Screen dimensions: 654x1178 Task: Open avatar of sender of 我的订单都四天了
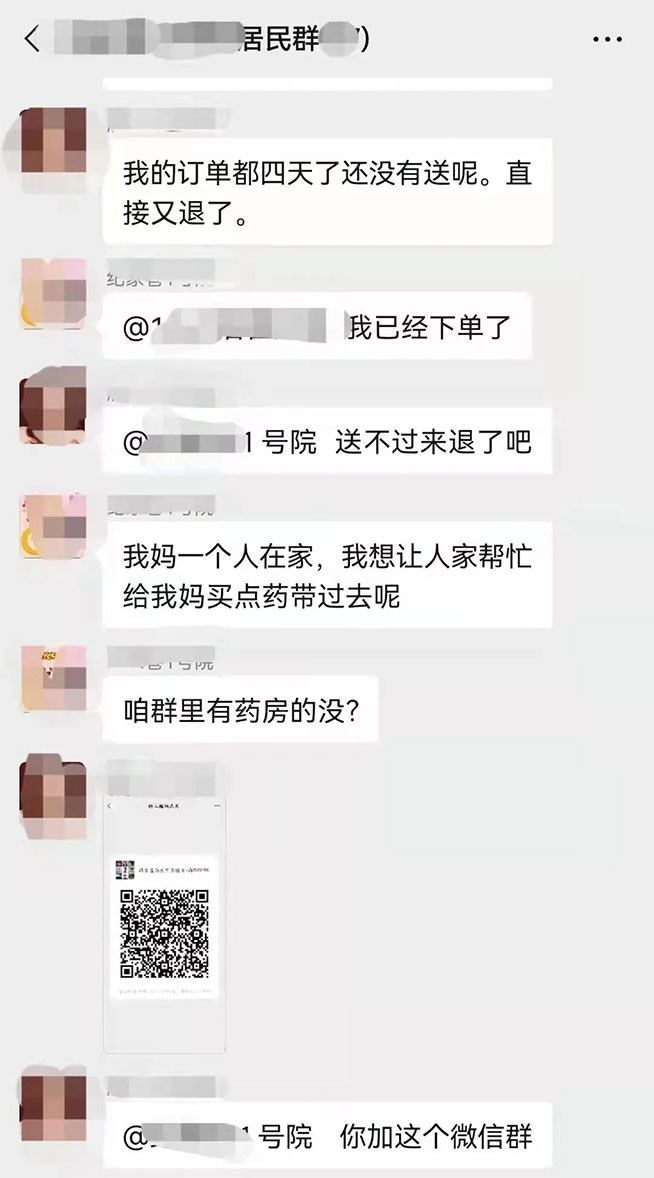tap(52, 140)
